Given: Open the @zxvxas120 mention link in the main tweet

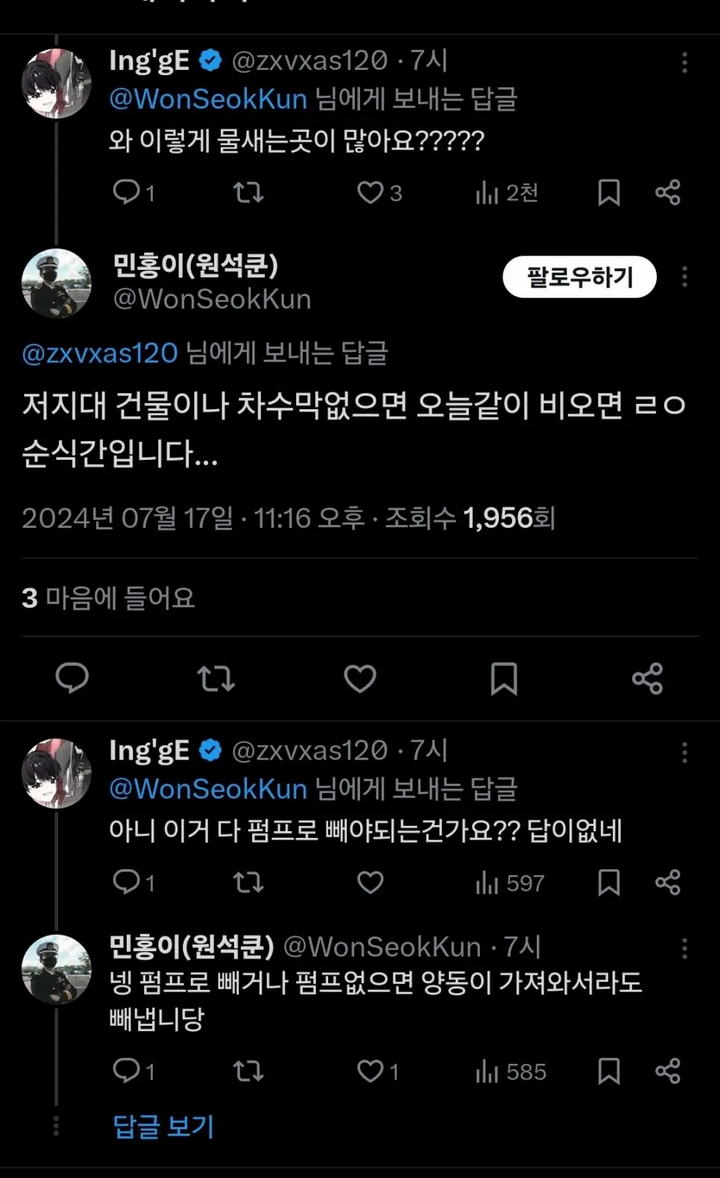Looking at the screenshot, I should [x=99, y=352].
